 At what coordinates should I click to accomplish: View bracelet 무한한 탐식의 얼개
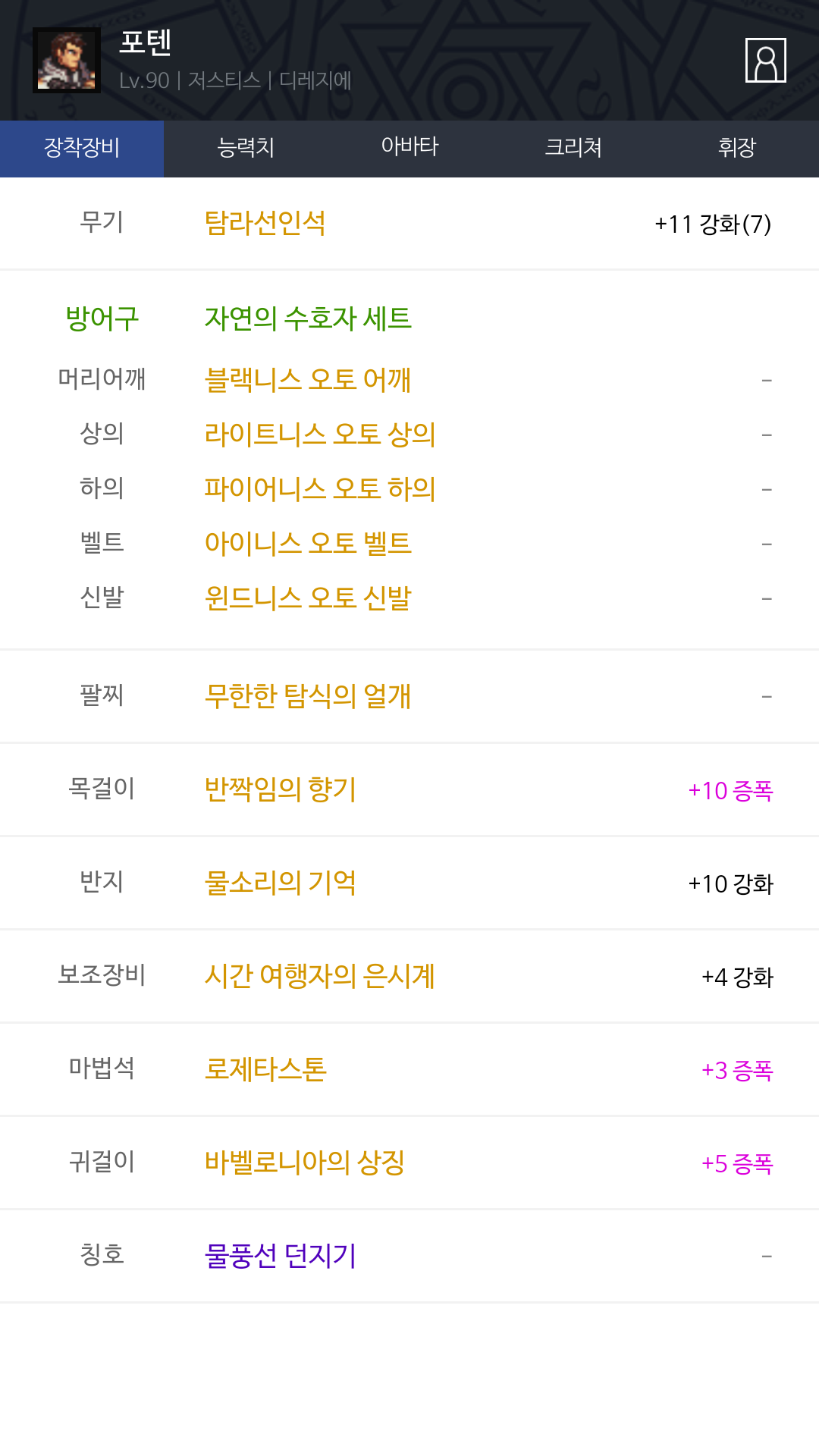[307, 695]
